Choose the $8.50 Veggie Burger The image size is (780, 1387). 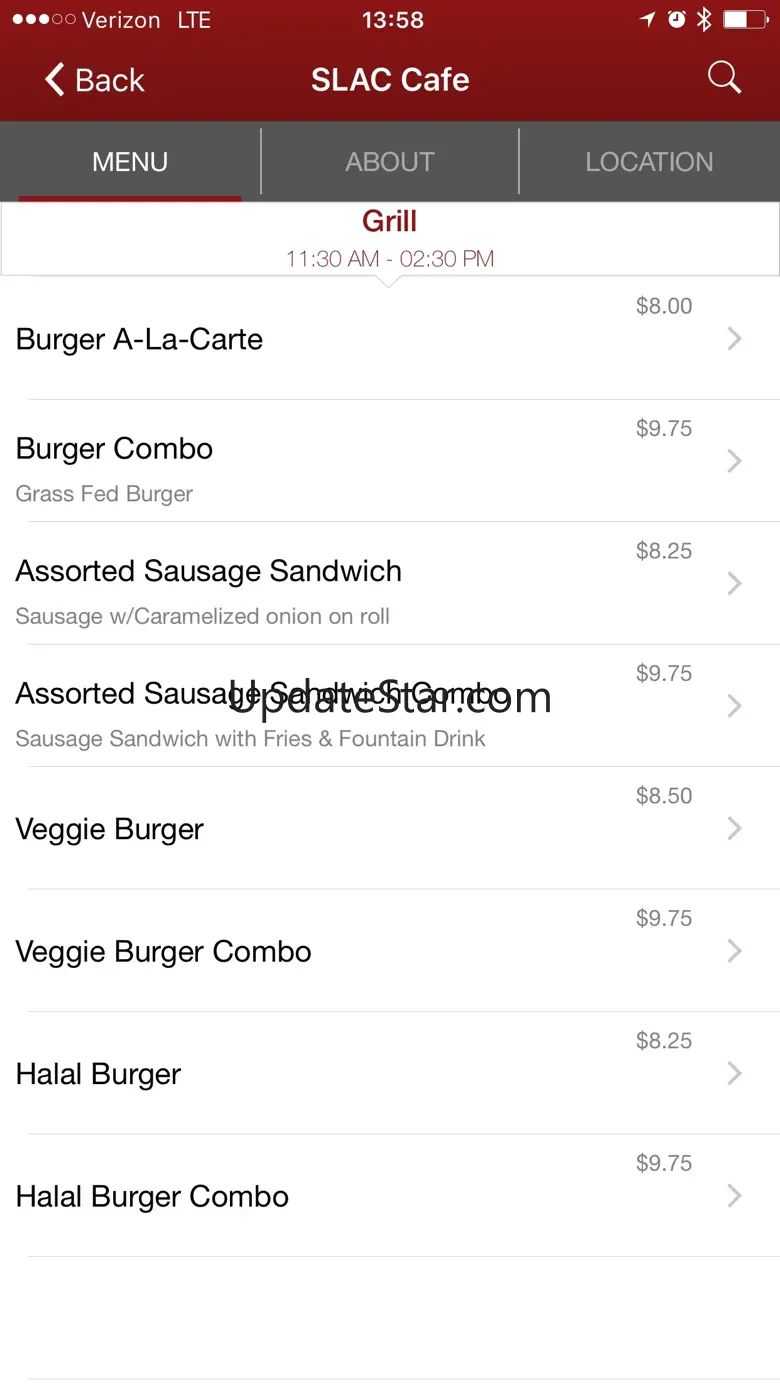point(390,829)
